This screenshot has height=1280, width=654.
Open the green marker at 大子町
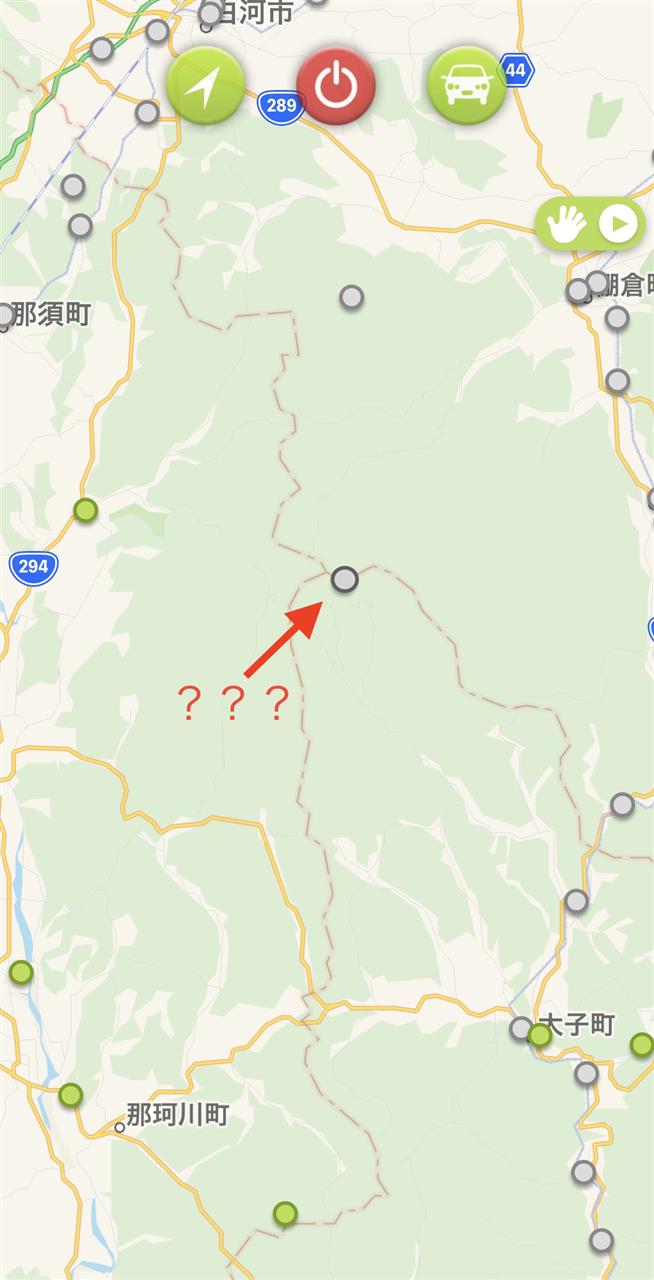click(x=540, y=1035)
